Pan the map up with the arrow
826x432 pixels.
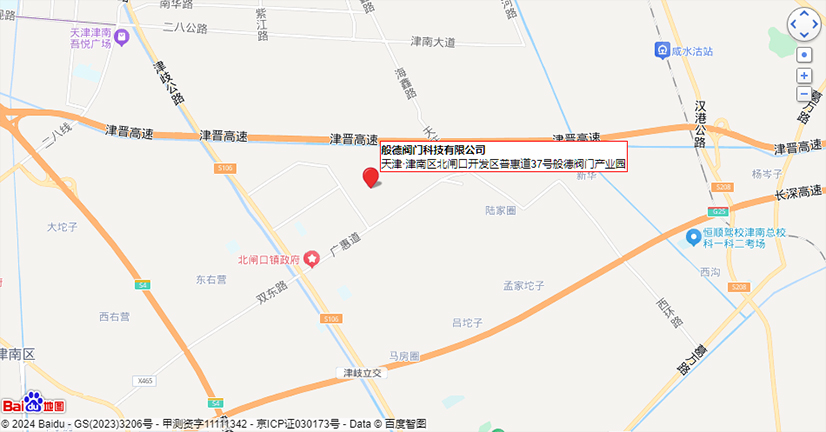(805, 14)
